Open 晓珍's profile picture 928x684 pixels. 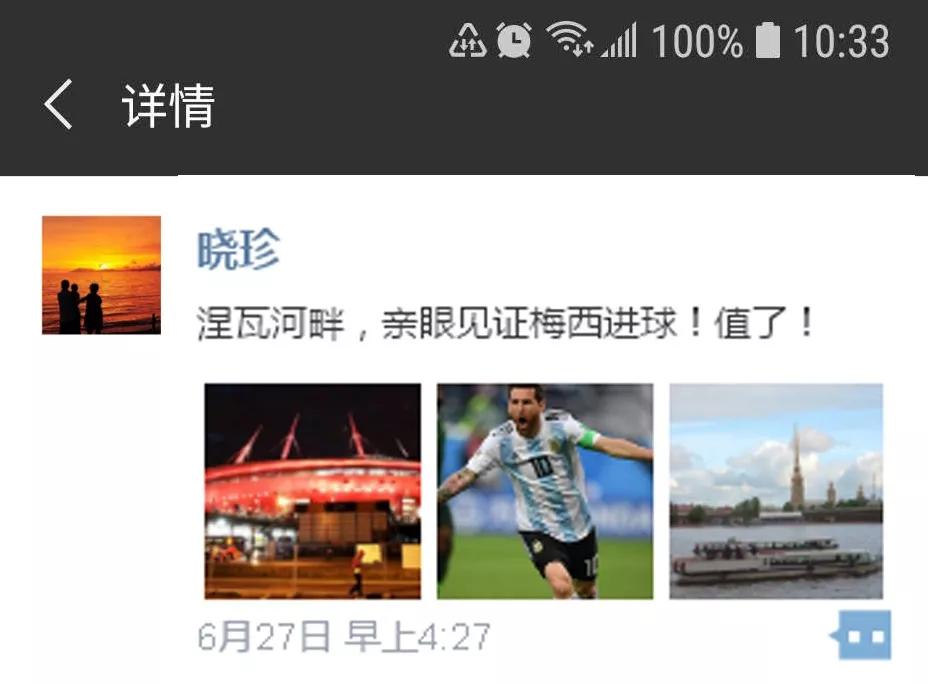(x=101, y=275)
